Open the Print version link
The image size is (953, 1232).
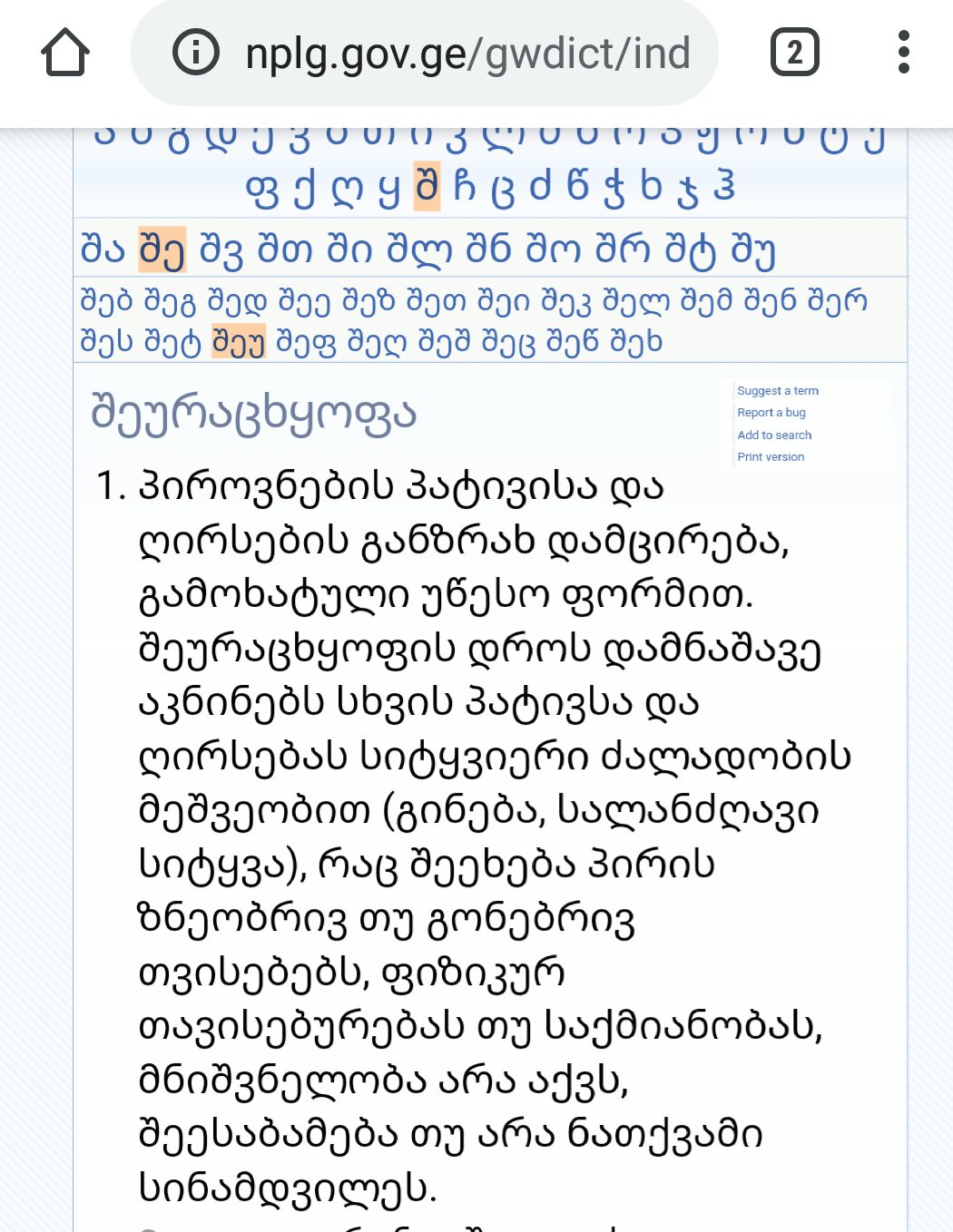coord(770,457)
